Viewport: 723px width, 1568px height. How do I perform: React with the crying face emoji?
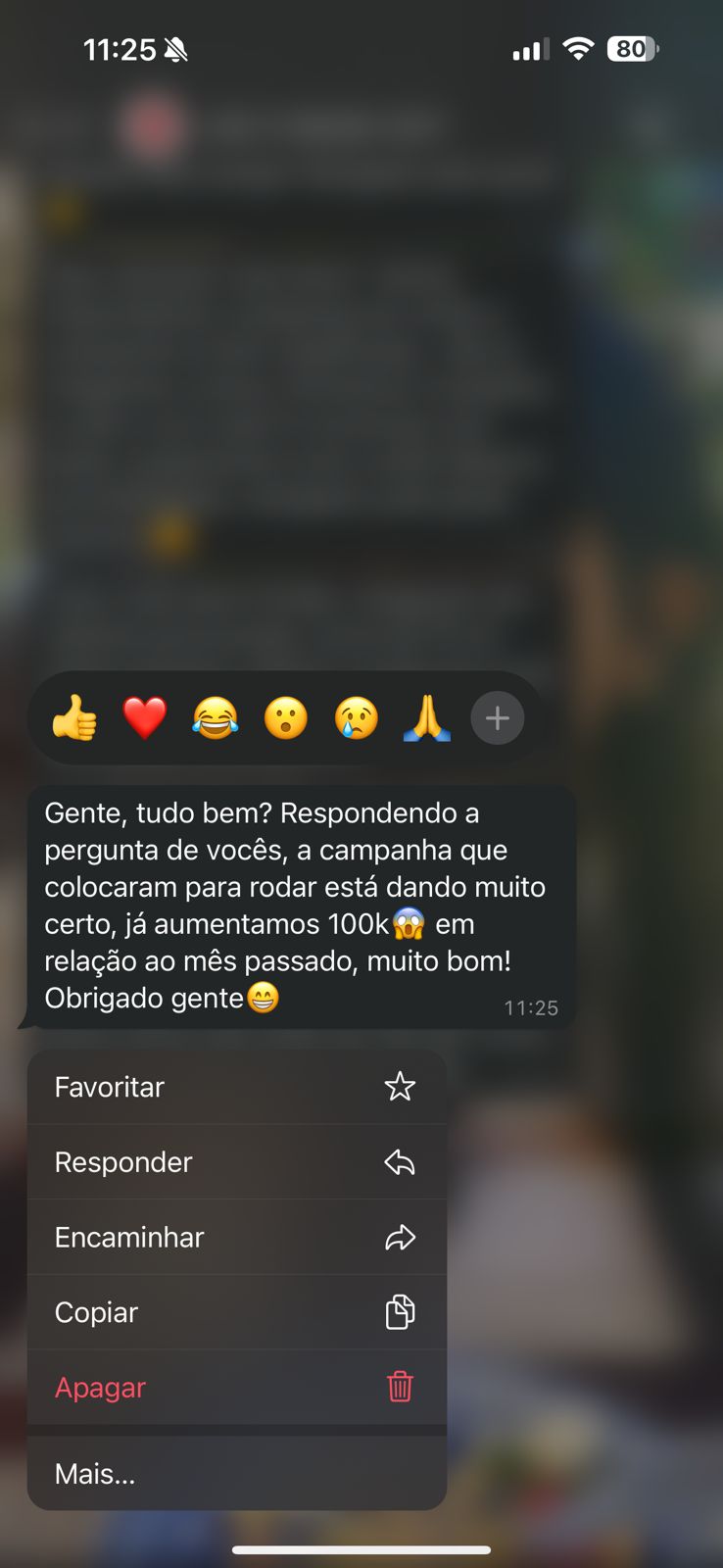(x=357, y=718)
